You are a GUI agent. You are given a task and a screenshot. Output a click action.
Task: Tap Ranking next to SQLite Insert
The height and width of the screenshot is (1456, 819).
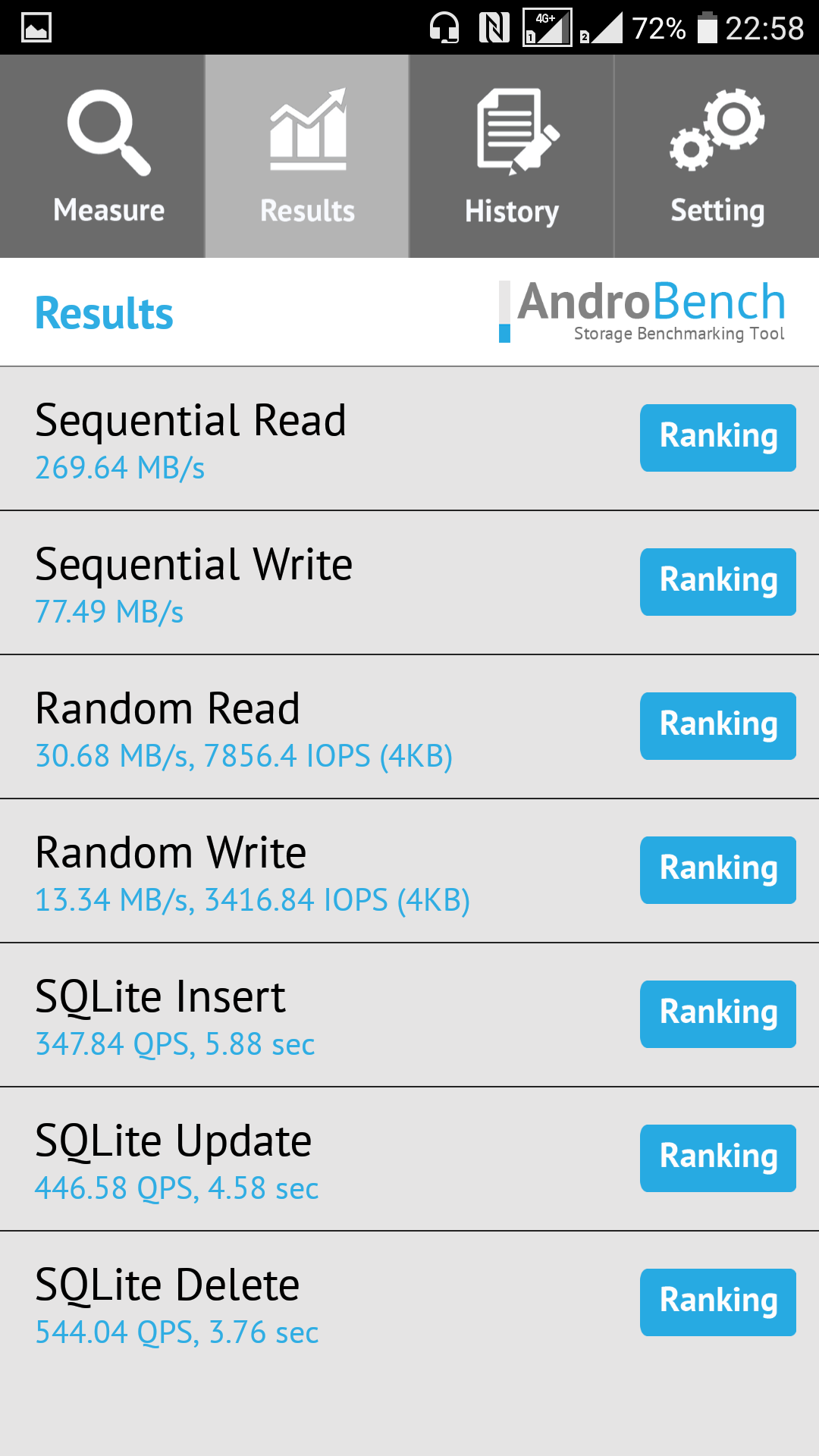pyautogui.click(x=717, y=1014)
